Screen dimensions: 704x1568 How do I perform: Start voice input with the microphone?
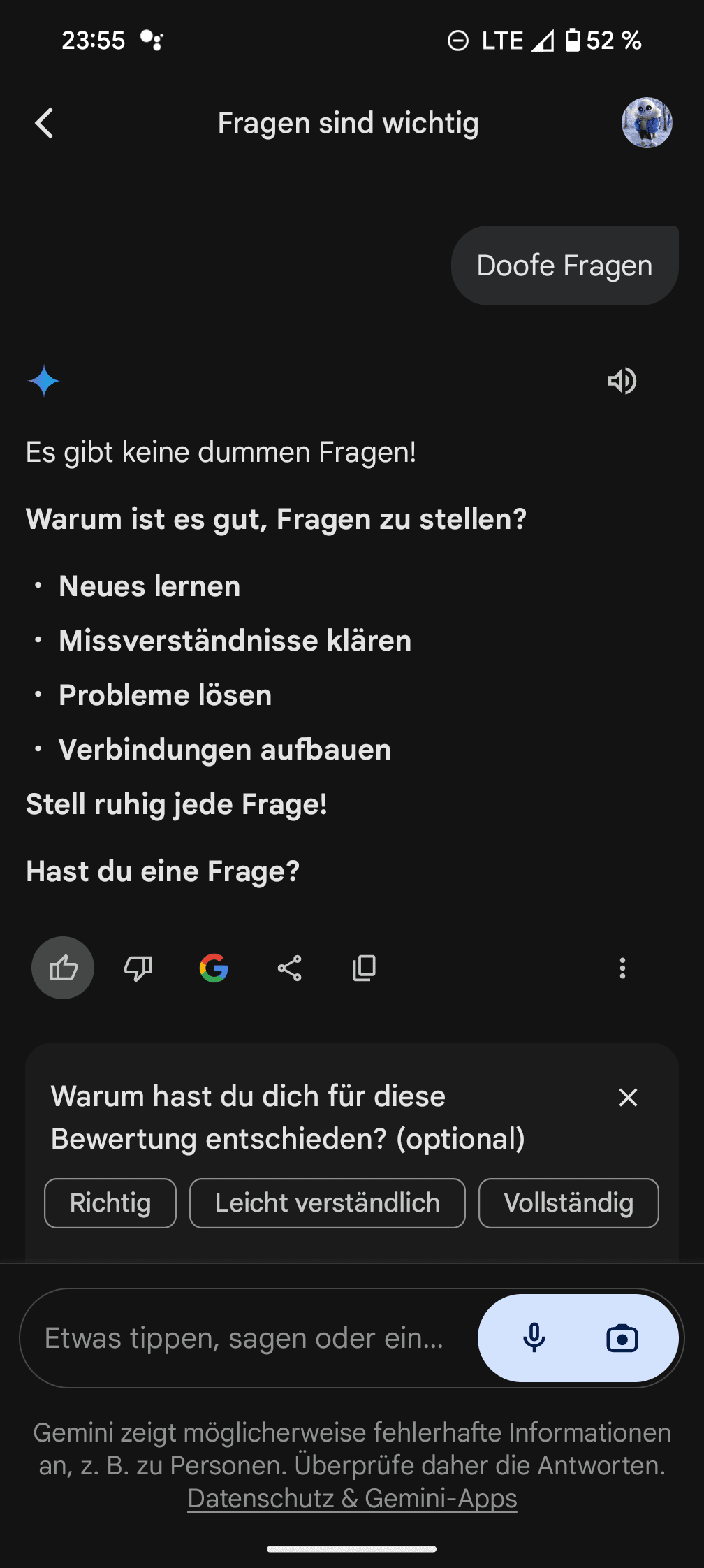point(534,1338)
